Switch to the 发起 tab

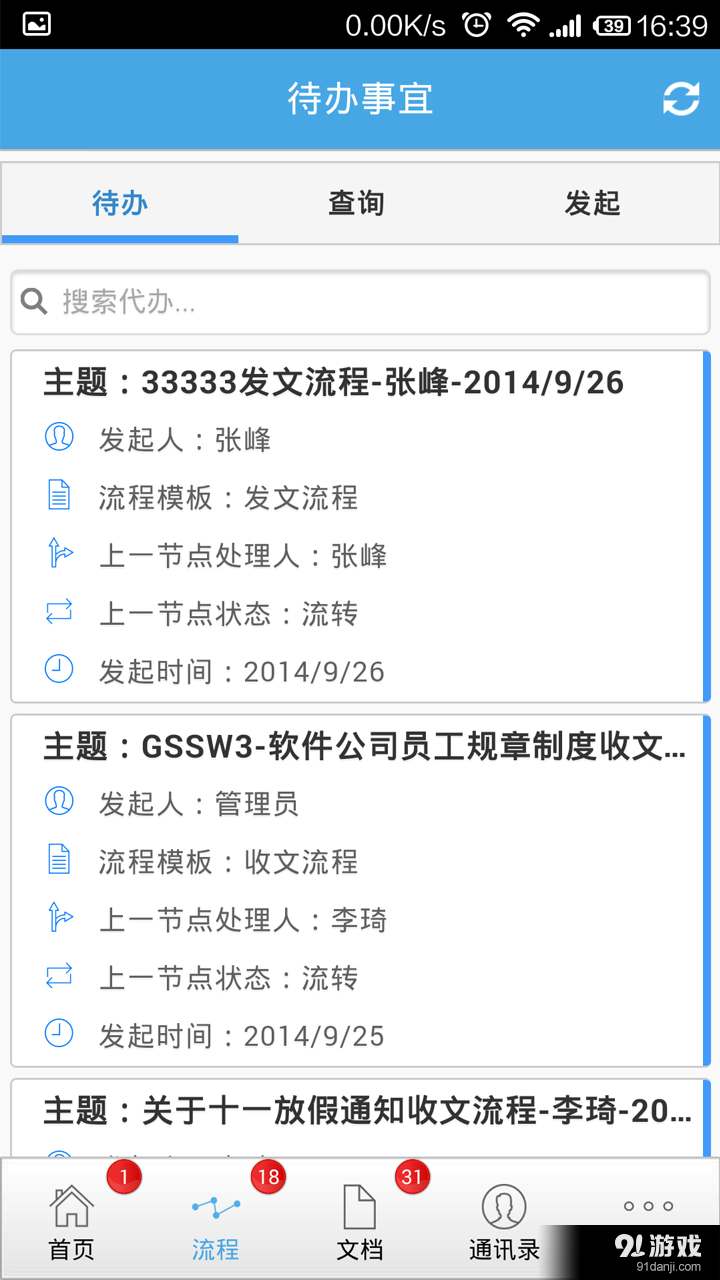point(592,203)
